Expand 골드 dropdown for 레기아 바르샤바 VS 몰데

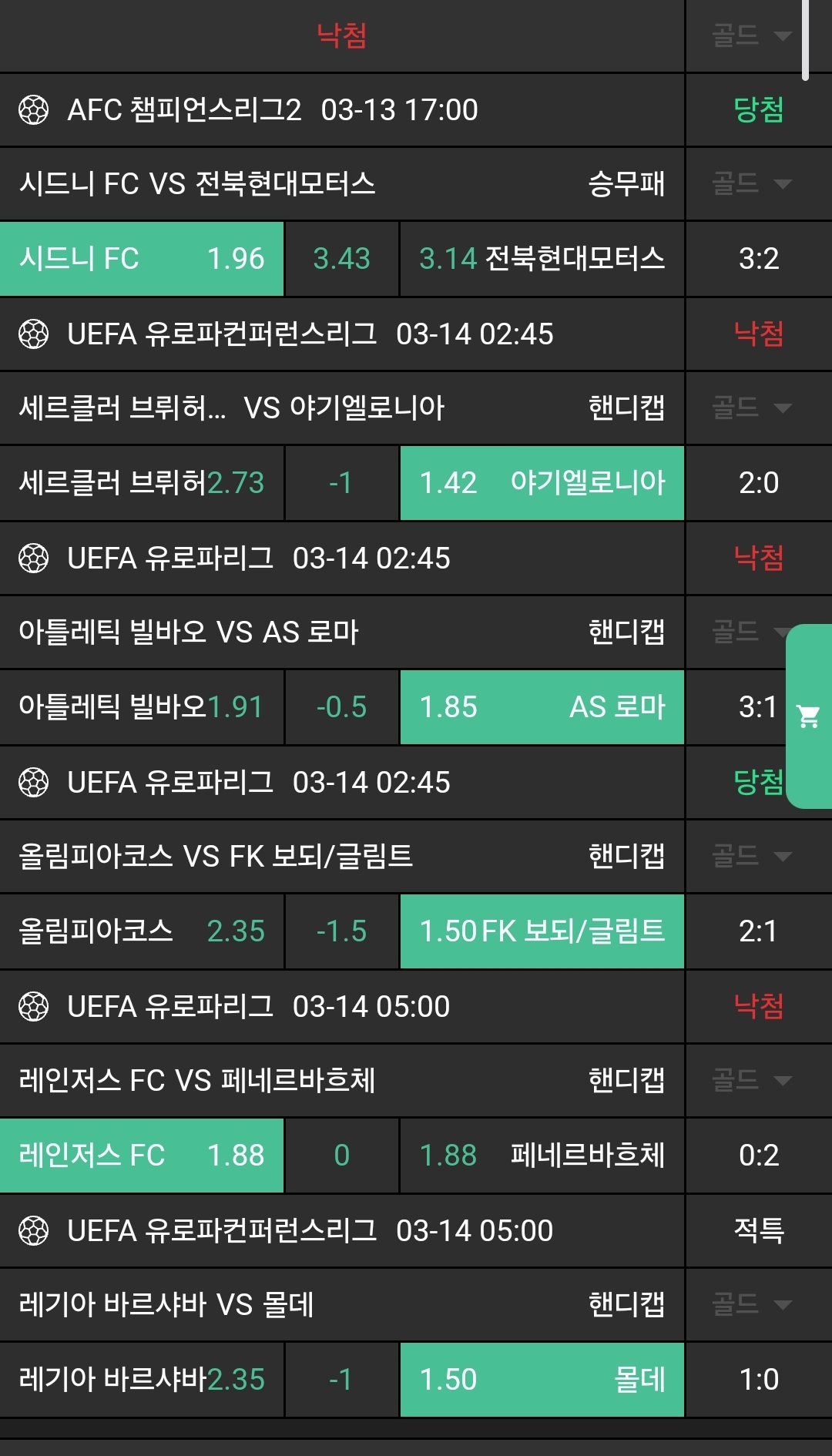pos(752,1305)
